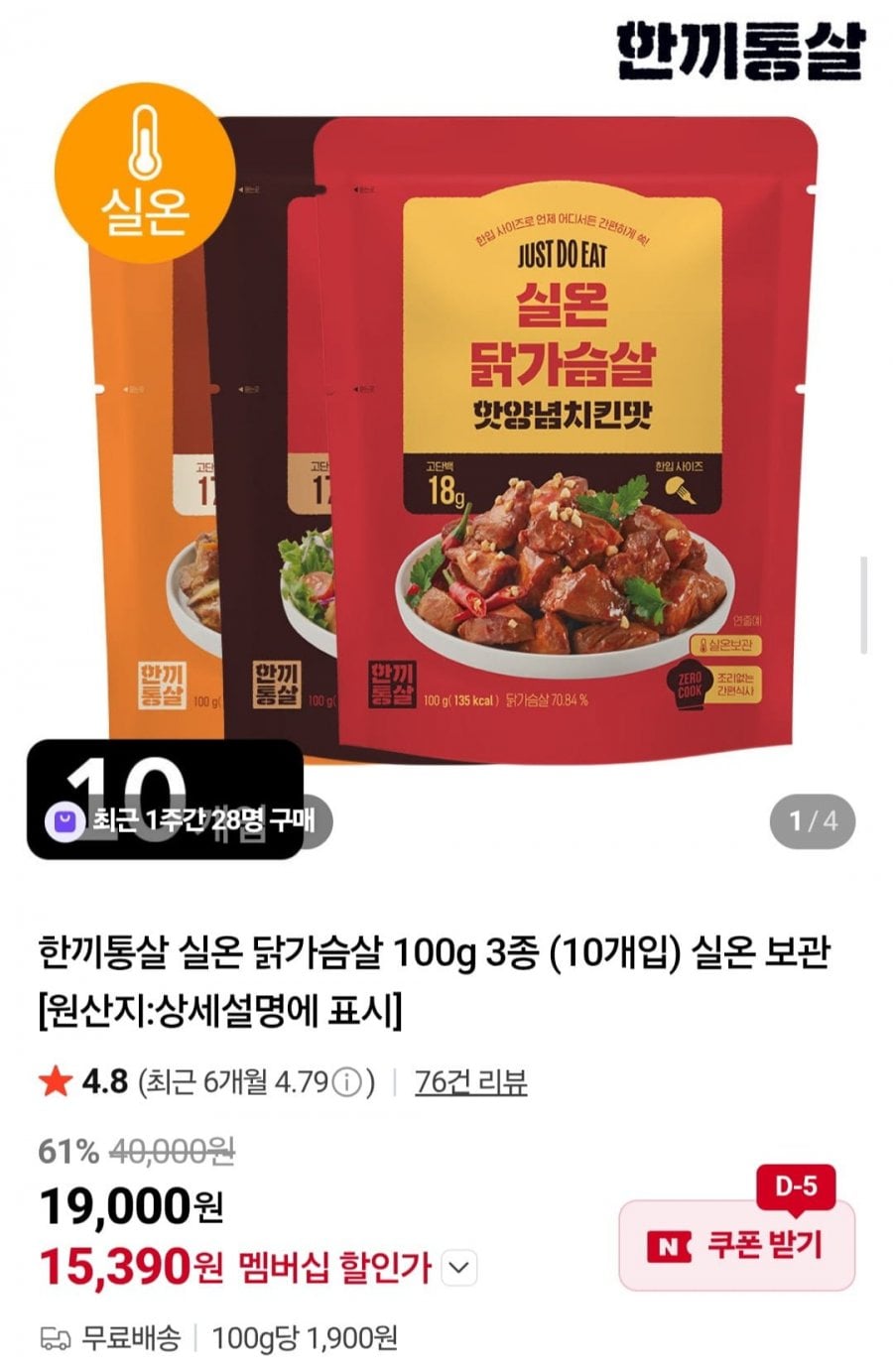Open the rating info icon next to 4.79
The width and height of the screenshot is (893, 1372).
tap(346, 1082)
